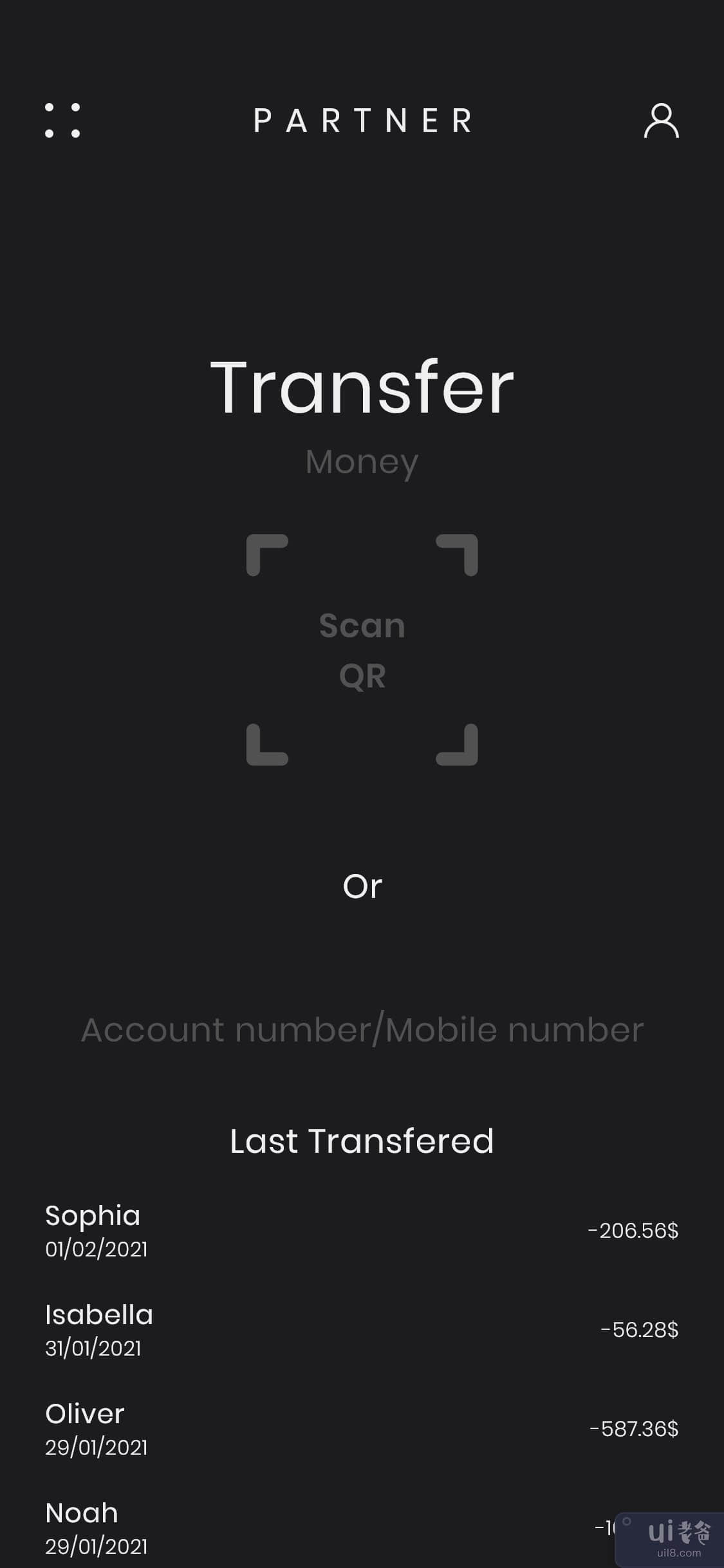Open Sophia's last transfer
This screenshot has width=724, height=1568.
(362, 1231)
